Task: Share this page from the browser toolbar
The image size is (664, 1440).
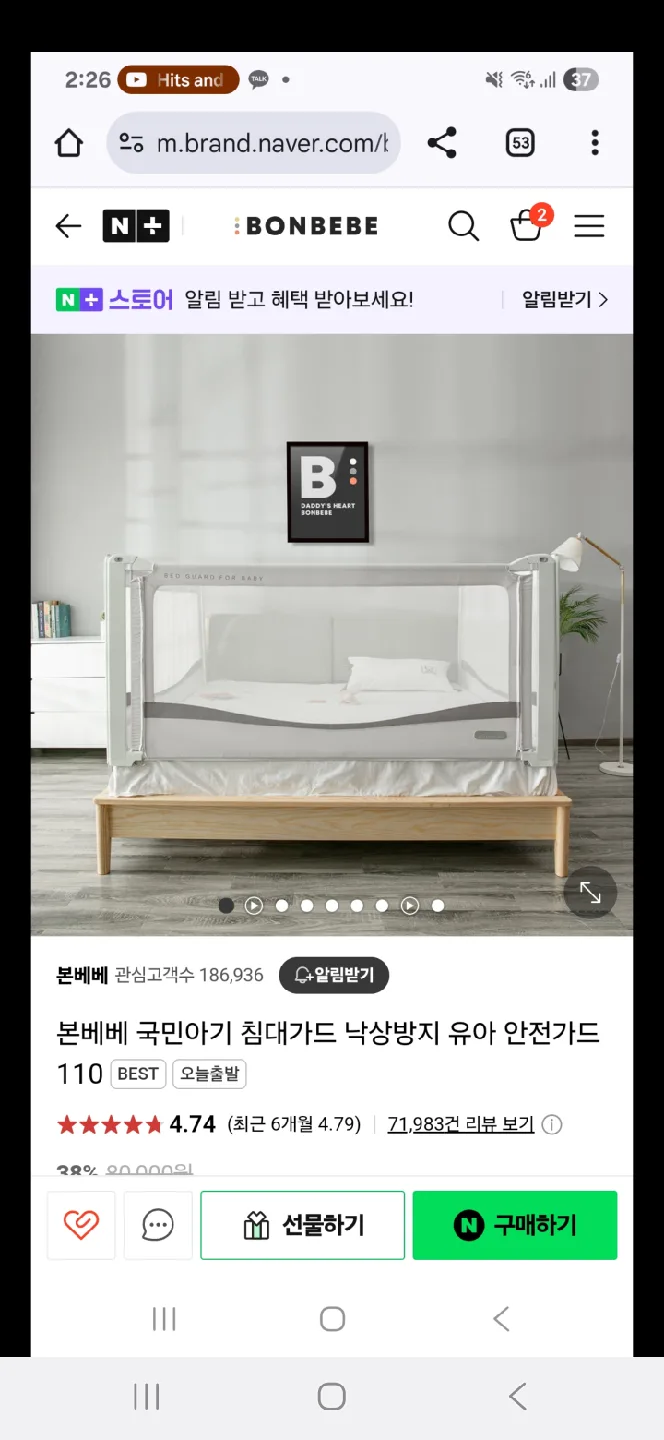Action: [442, 143]
